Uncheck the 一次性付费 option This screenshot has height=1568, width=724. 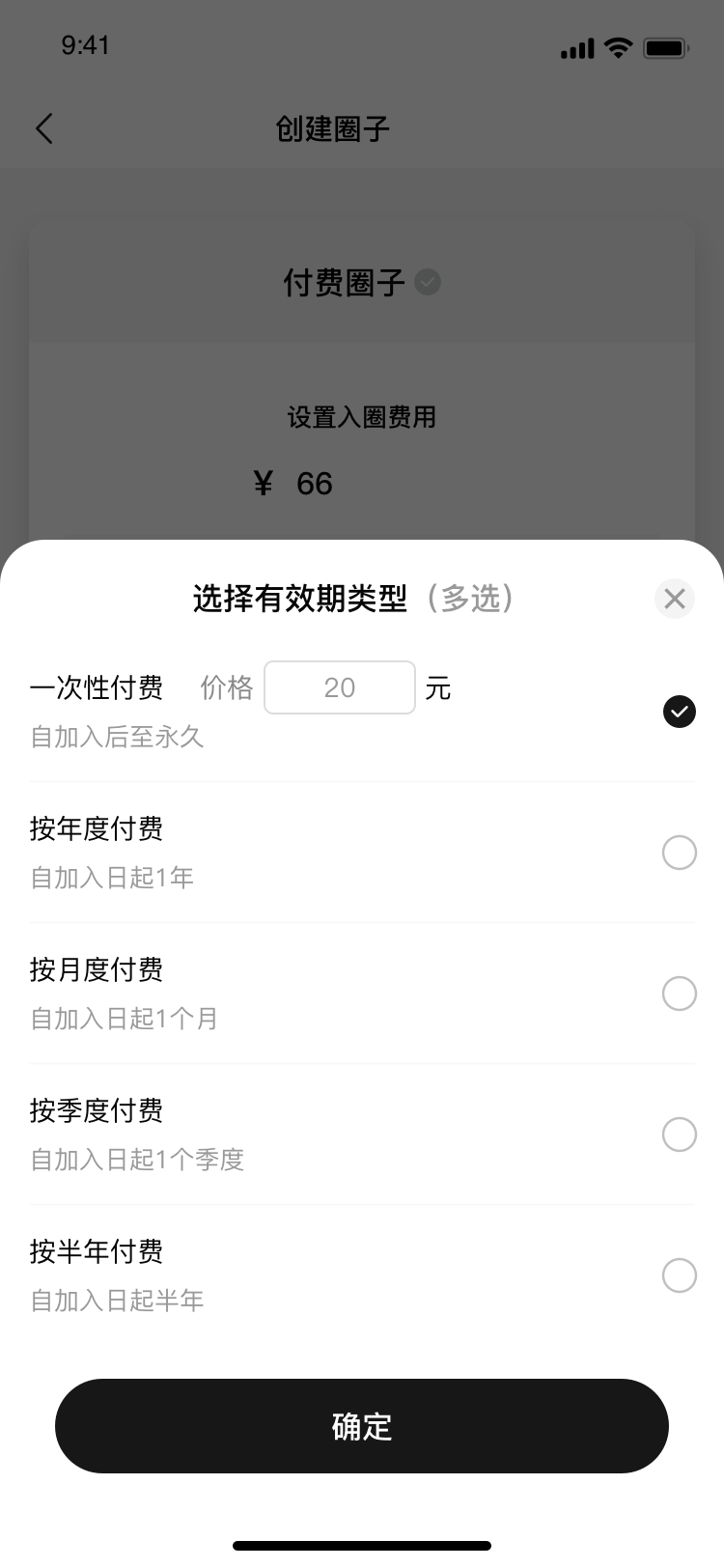click(x=680, y=712)
